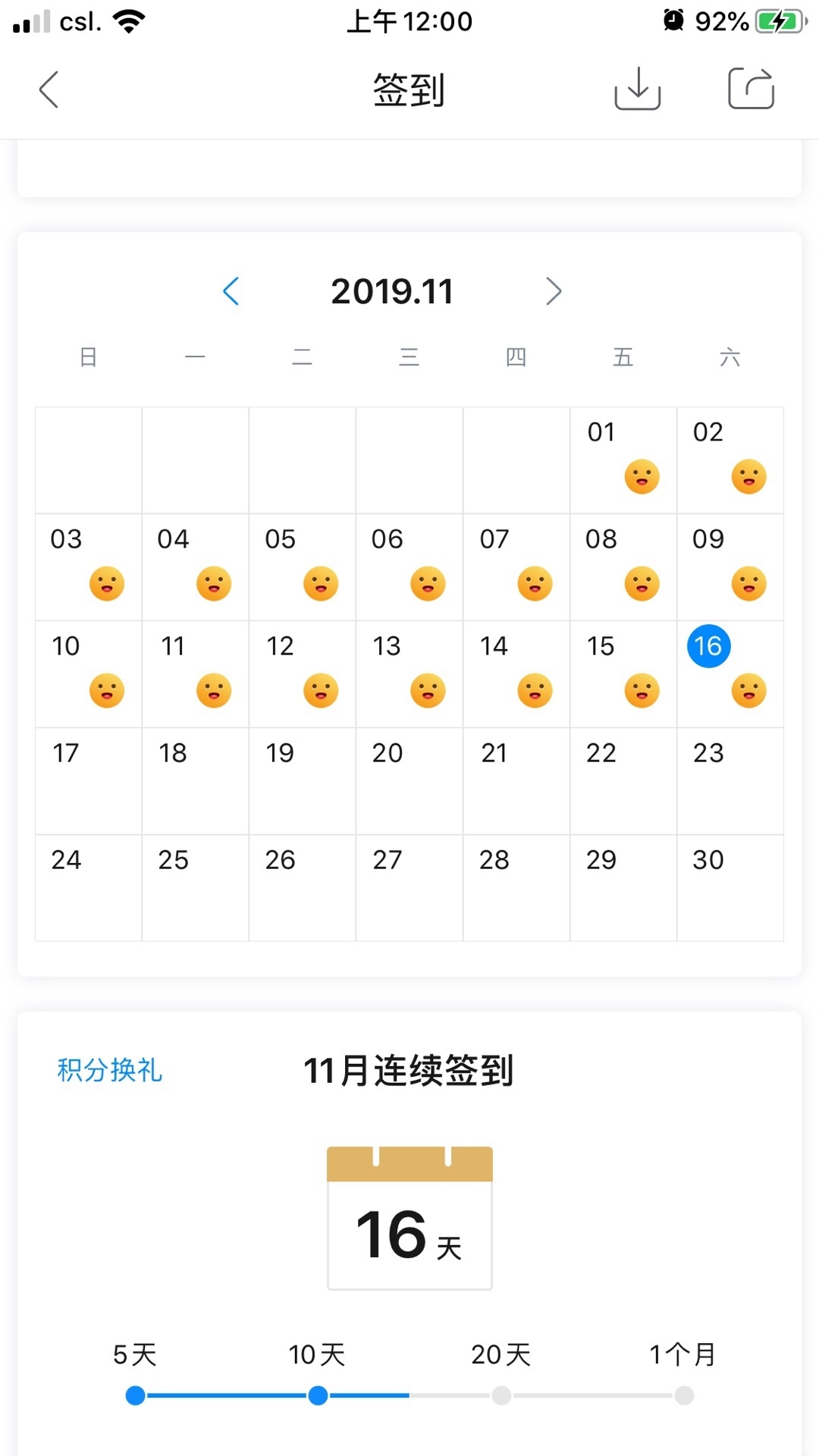The image size is (819, 1456).
Task: Open the 积分换礼 link
Action: [x=110, y=1070]
